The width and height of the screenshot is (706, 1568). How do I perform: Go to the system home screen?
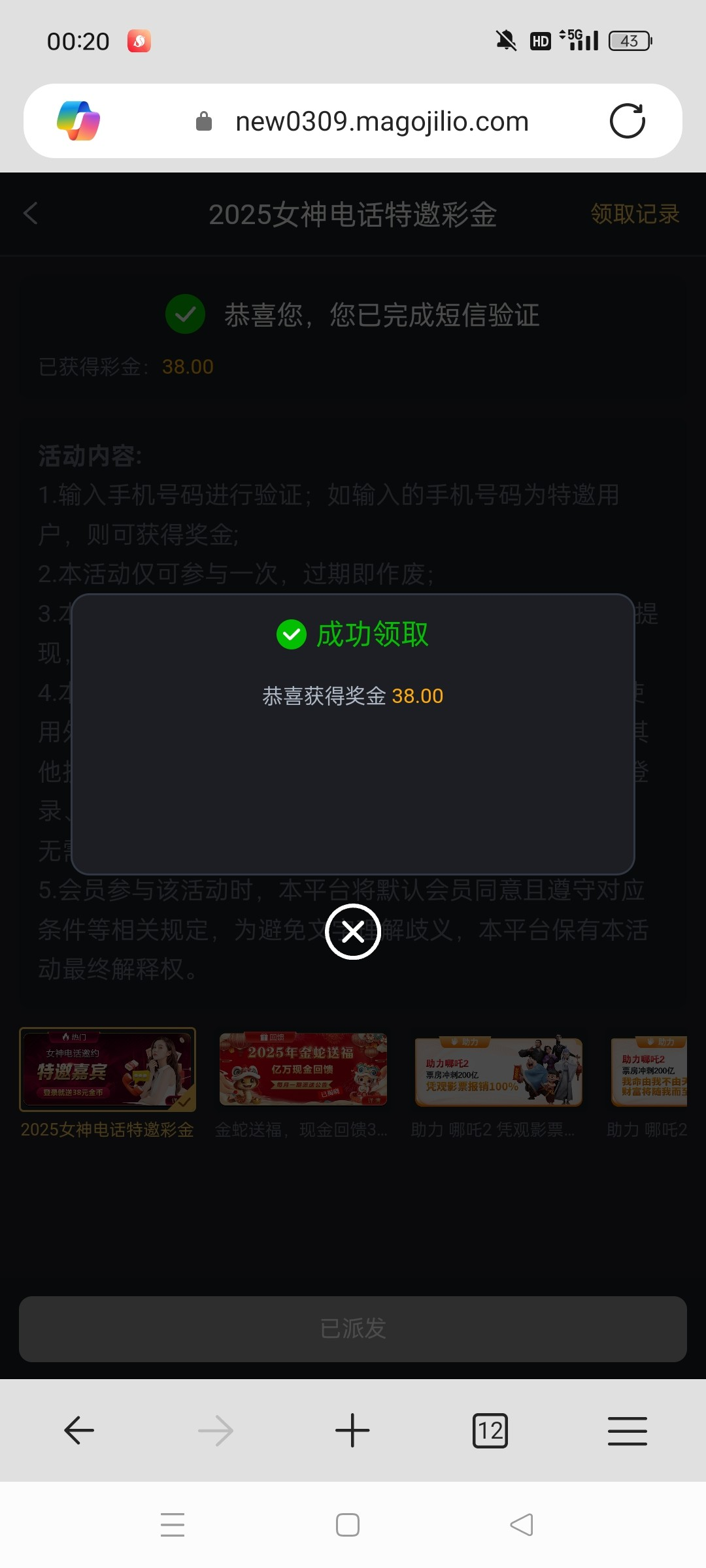(348, 1525)
